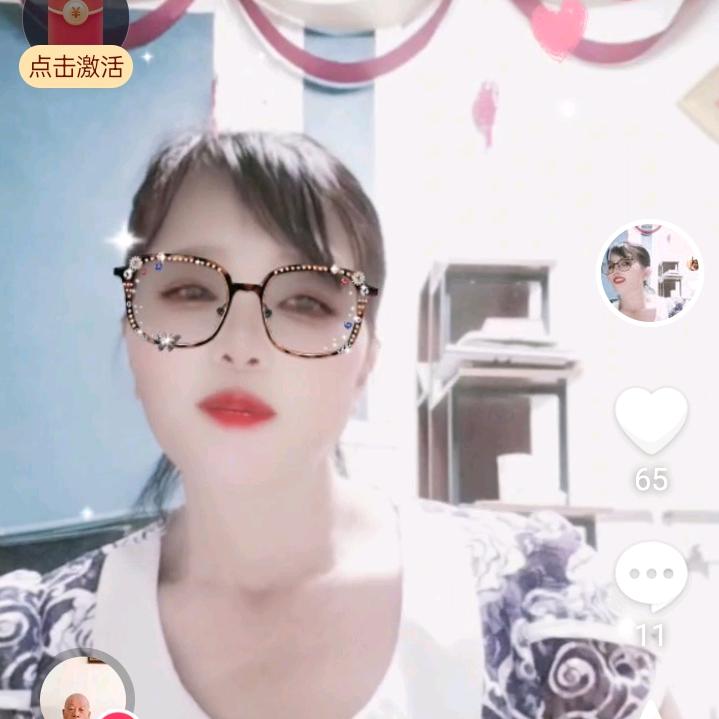This screenshot has height=719, width=719.
Task: Open the comments bubble
Action: pyautogui.click(x=652, y=575)
